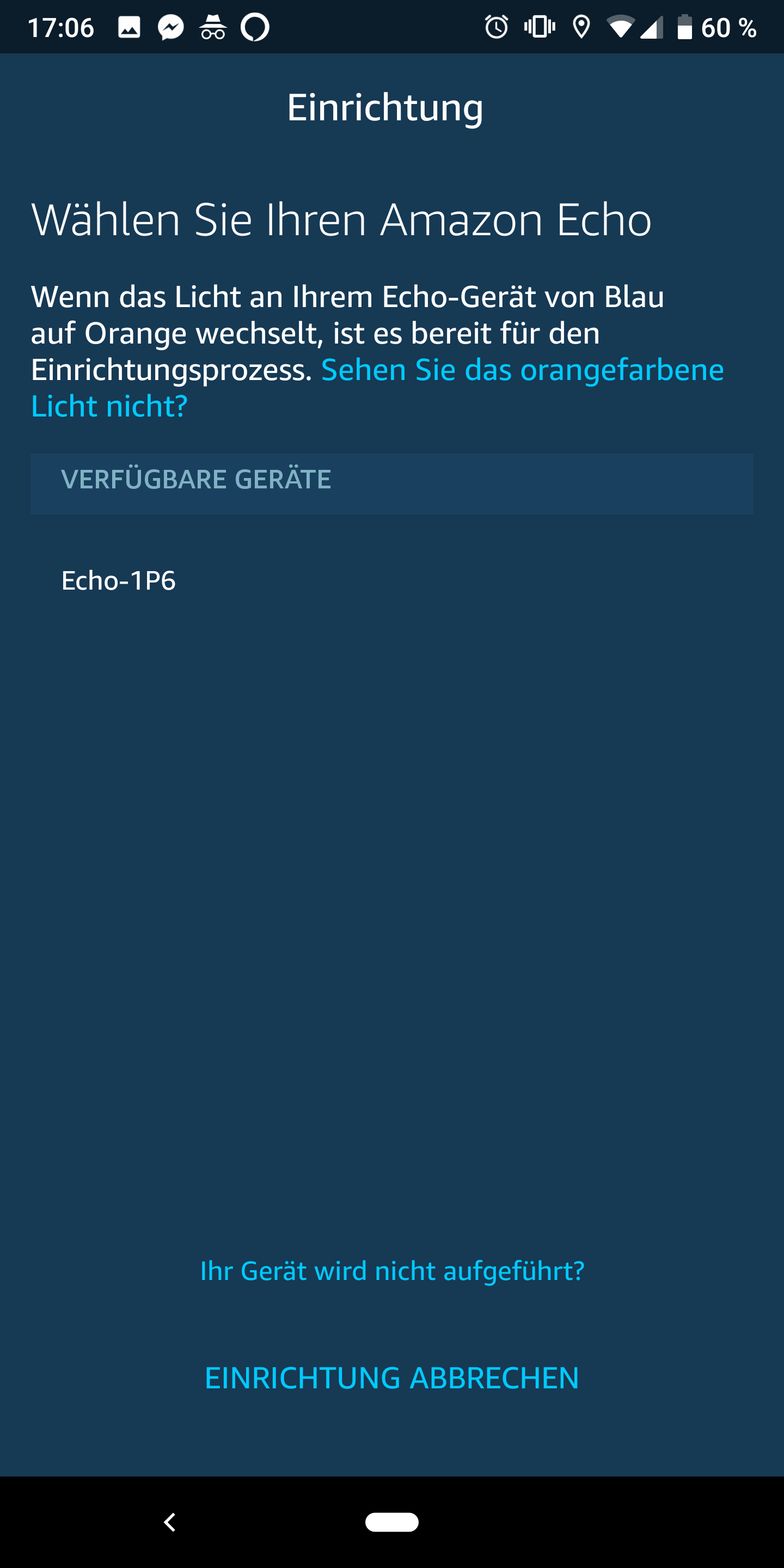This screenshot has height=1568, width=784.
Task: Open 'Sehen Sie das orangefarbene Licht nicht?' link
Action: [x=522, y=371]
